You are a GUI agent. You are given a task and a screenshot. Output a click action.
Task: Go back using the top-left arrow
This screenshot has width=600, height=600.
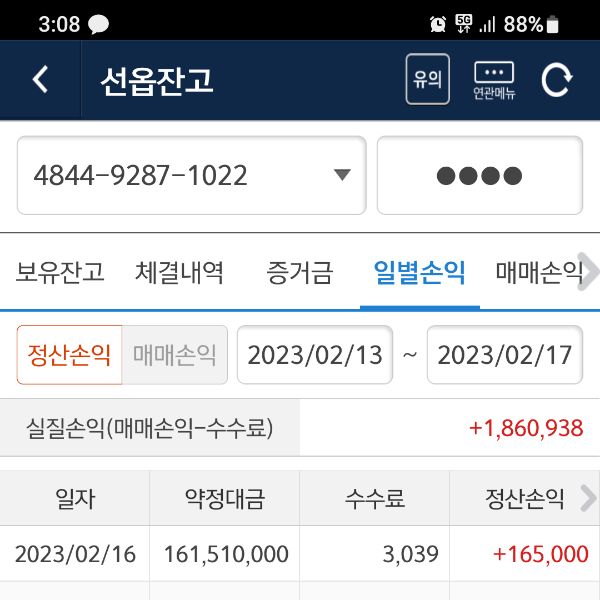coord(40,80)
